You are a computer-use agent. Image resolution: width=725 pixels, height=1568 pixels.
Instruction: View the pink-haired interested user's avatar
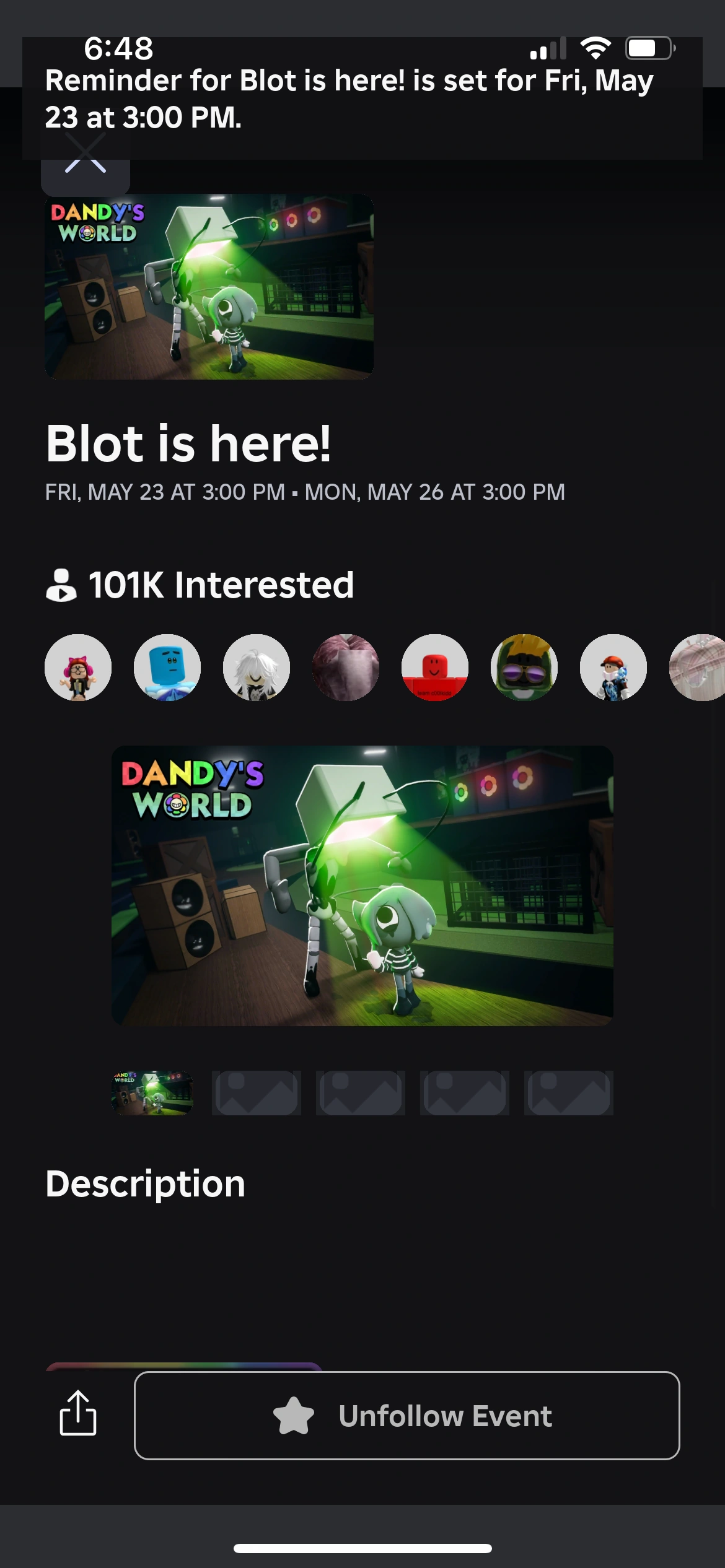tap(78, 668)
